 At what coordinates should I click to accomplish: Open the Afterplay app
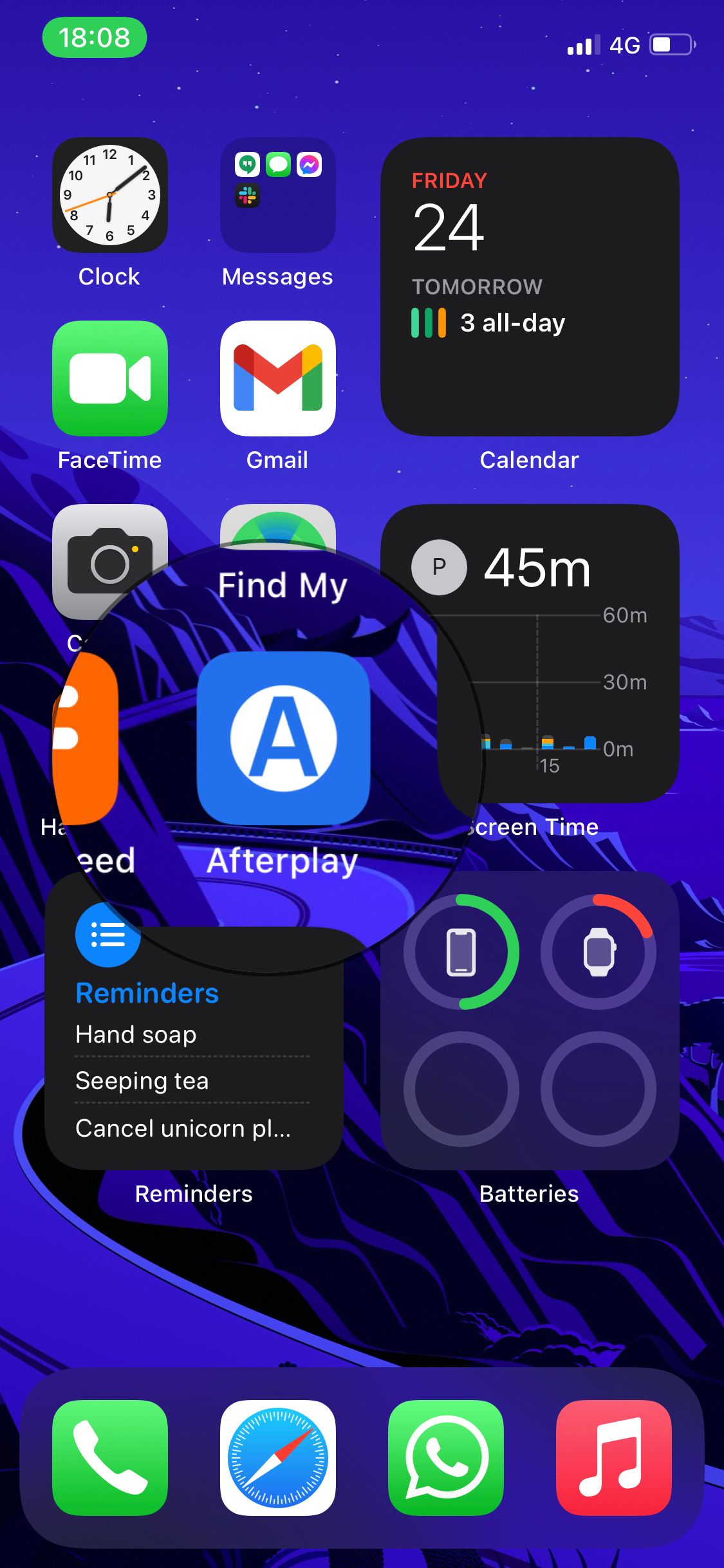(283, 738)
